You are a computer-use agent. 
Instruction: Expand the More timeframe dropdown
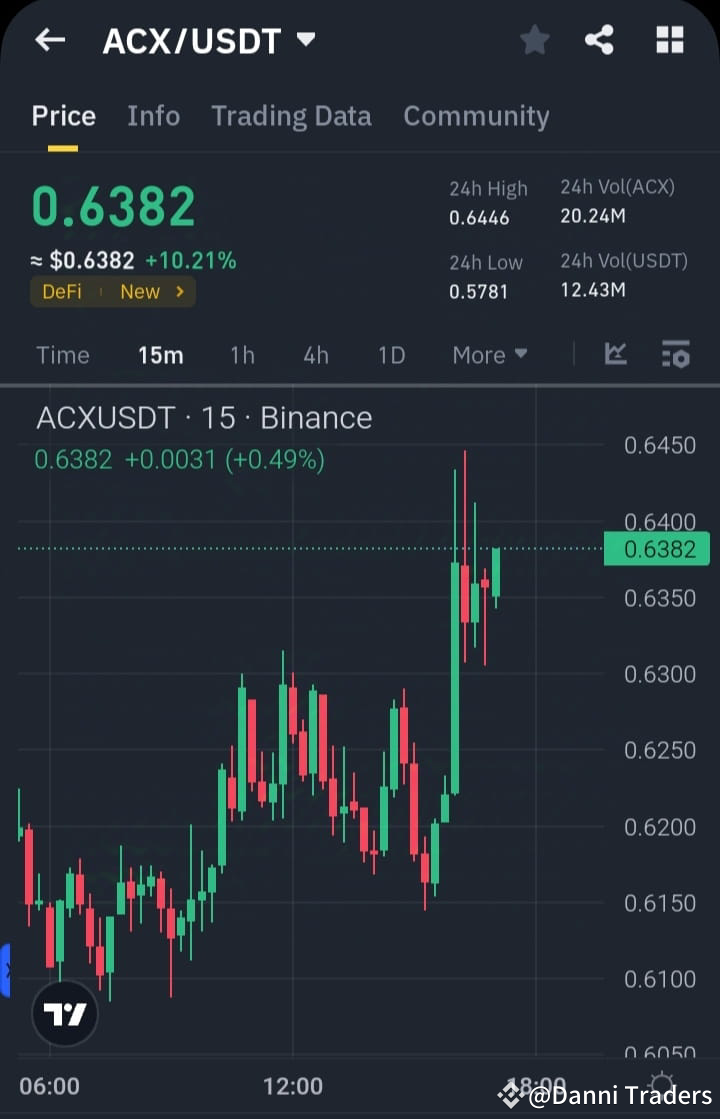pos(489,354)
